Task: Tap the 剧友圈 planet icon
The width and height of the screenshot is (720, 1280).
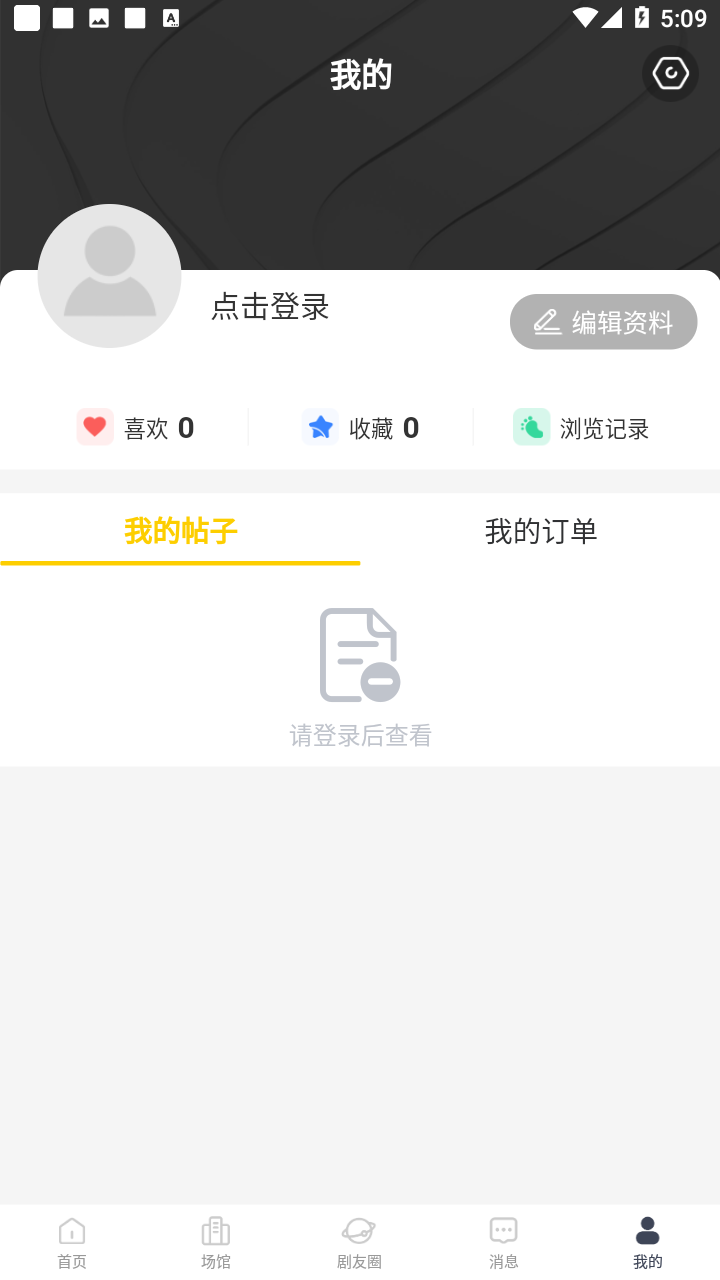Action: coord(359,1230)
